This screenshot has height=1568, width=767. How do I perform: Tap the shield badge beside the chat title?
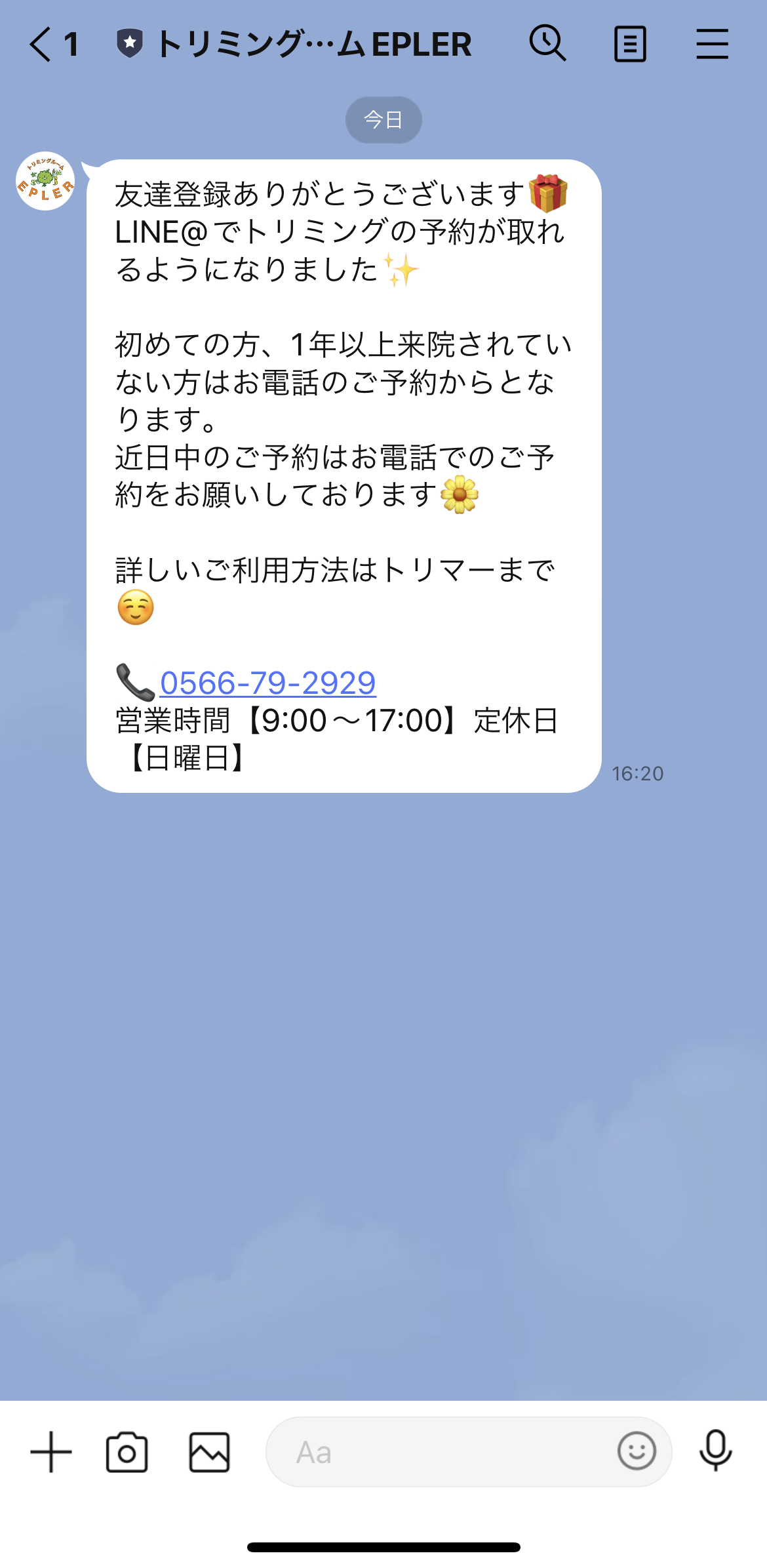[131, 42]
